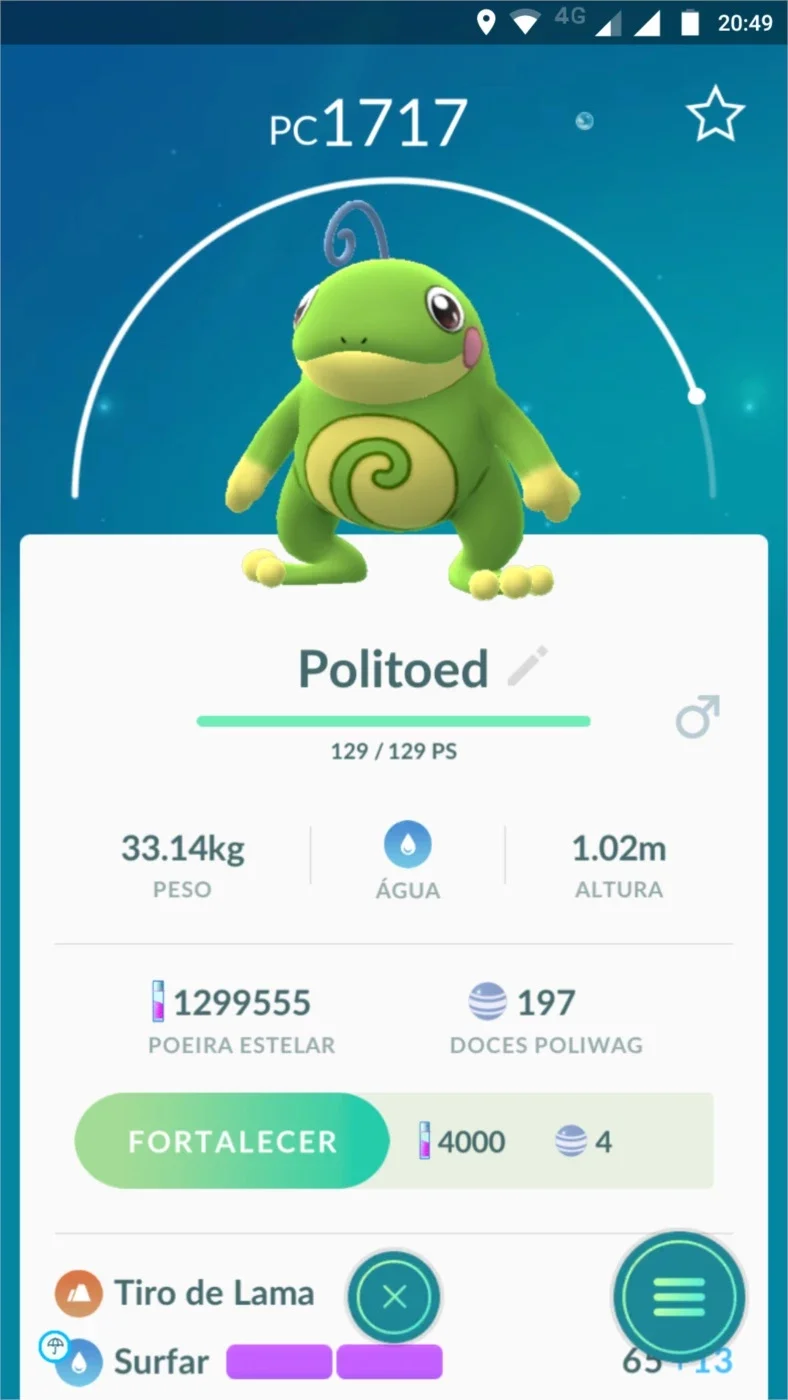
Task: Open the round green options menu button
Action: coord(679,1297)
